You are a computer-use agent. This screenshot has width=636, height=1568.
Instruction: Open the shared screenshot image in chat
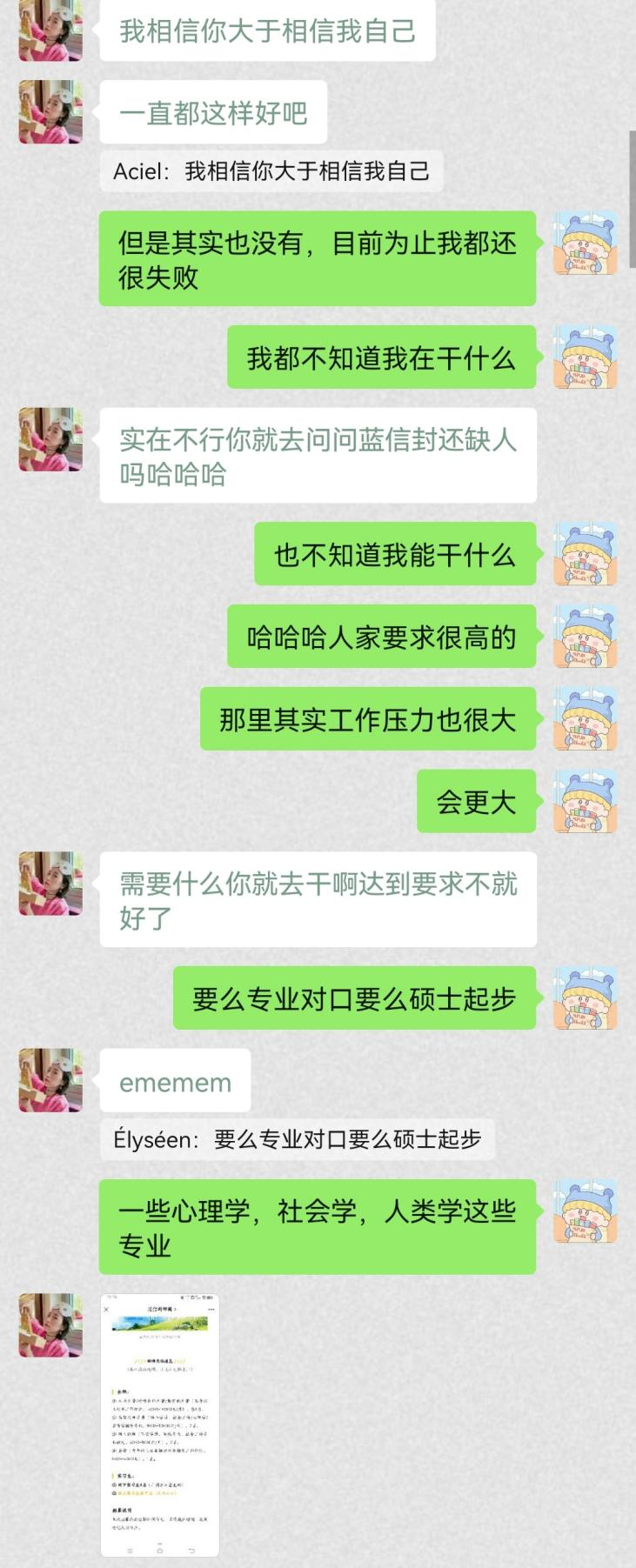[x=160, y=1425]
